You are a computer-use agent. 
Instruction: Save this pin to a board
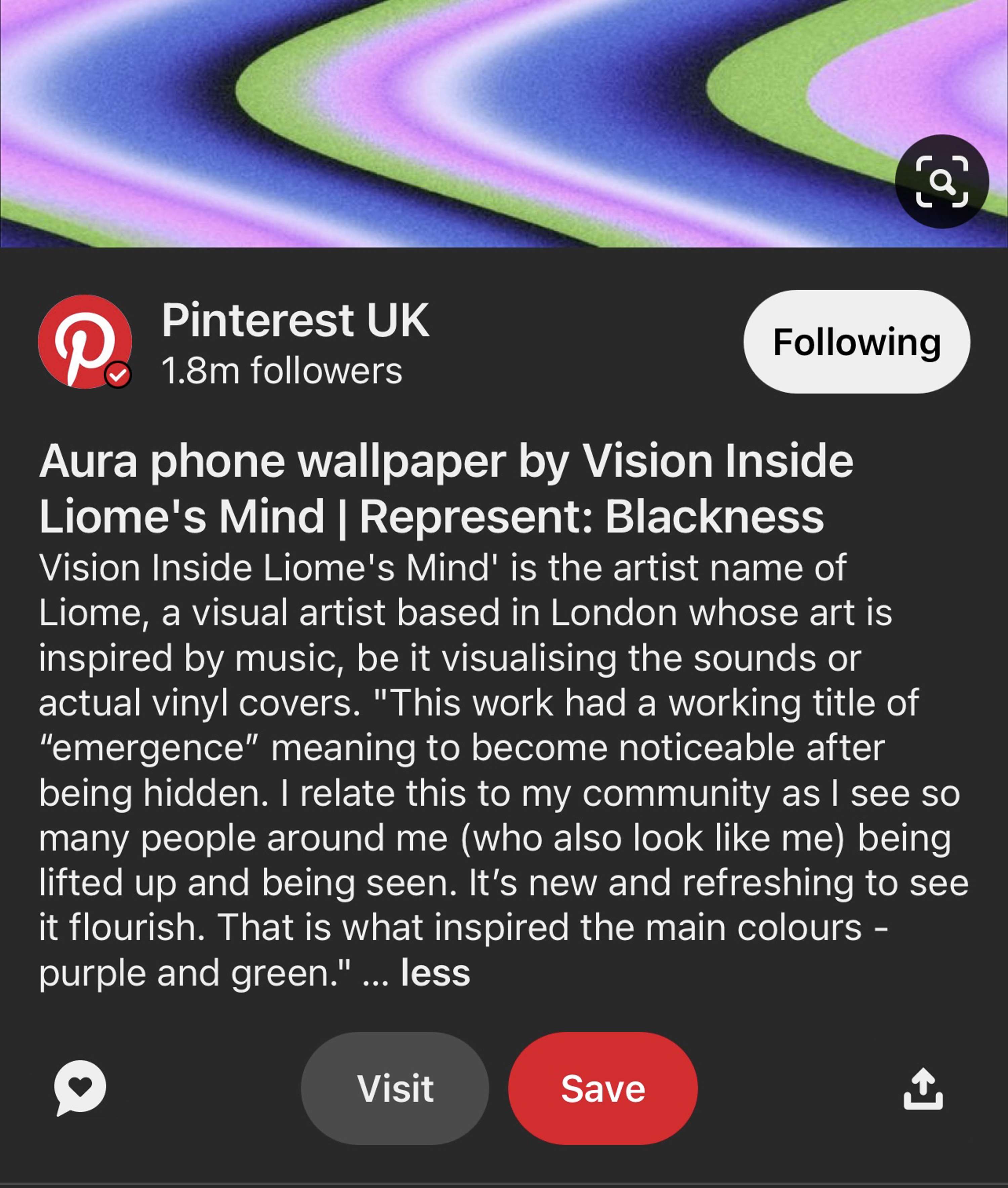(602, 1088)
